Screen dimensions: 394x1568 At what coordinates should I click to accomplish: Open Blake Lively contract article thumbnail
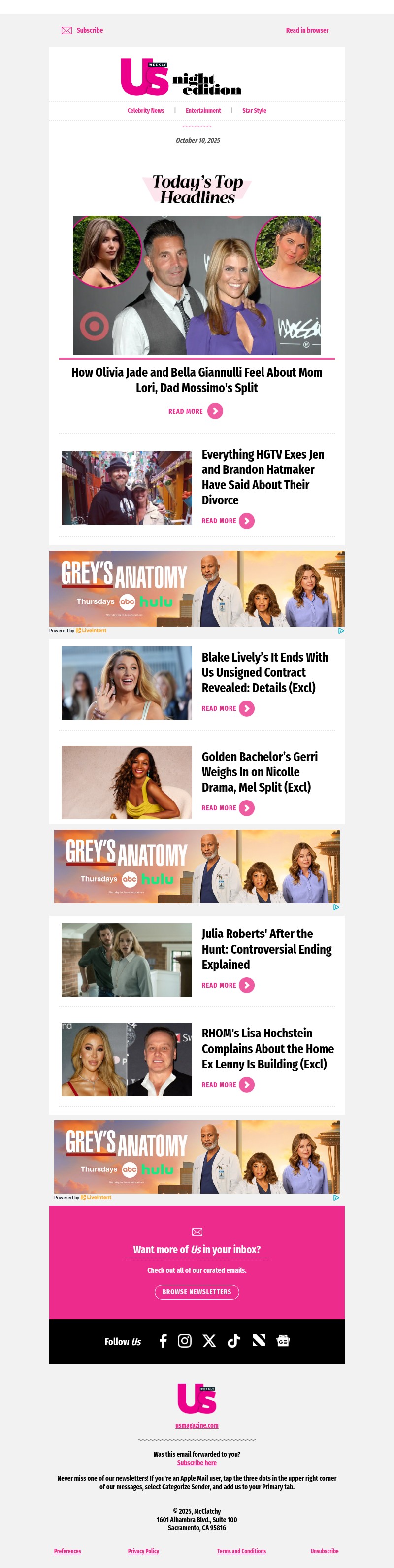tap(127, 683)
